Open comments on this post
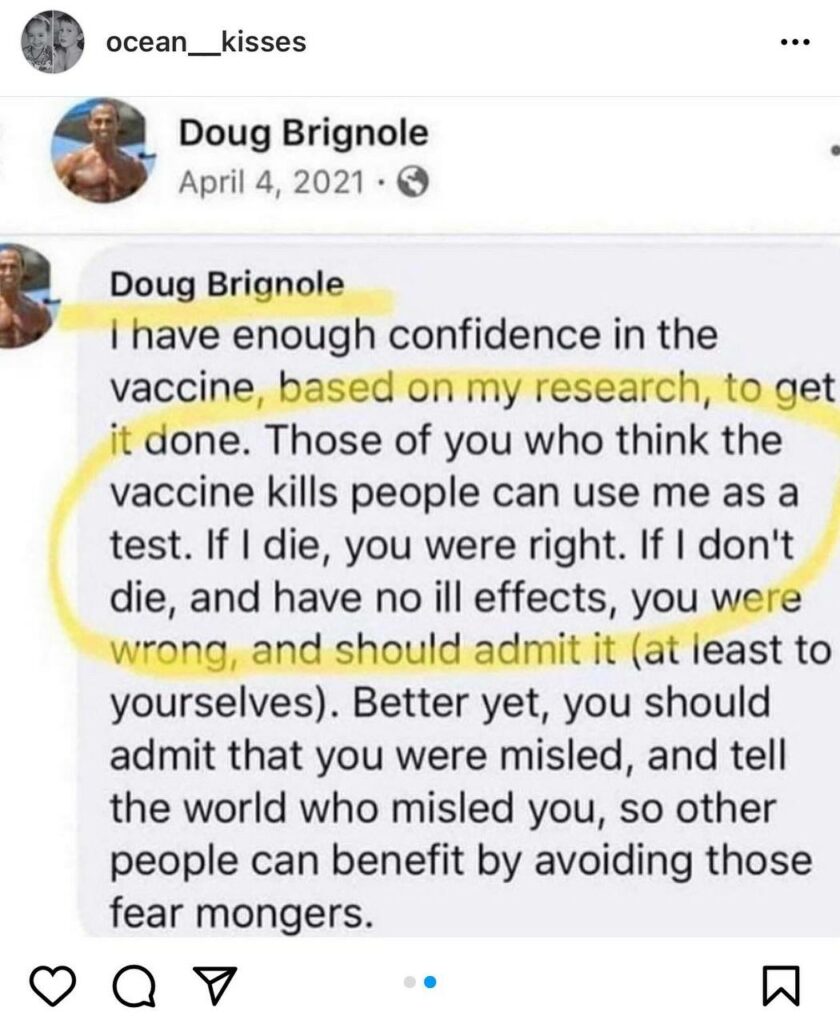840x1024 pixels. click(133, 987)
